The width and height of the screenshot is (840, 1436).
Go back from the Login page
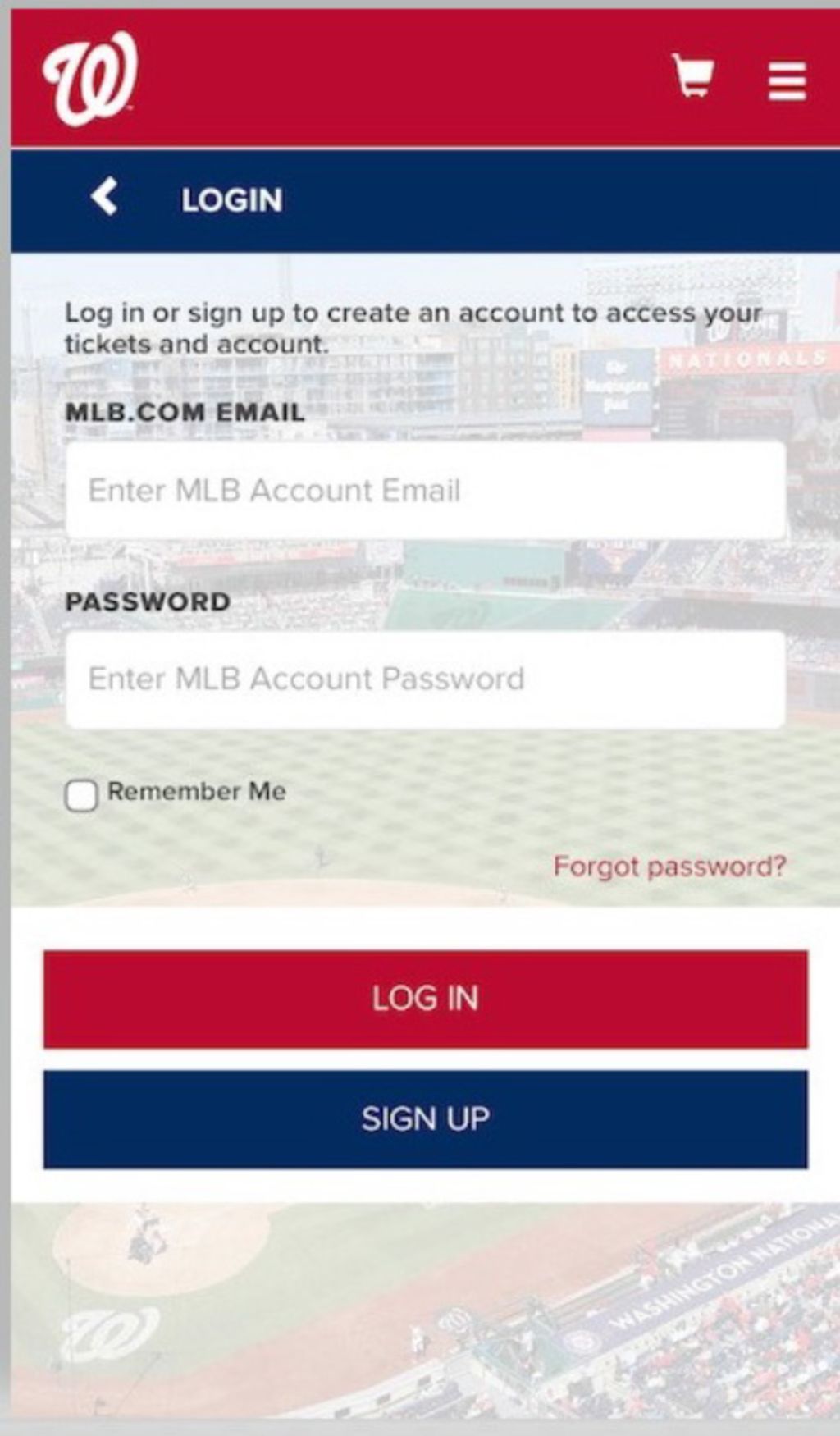[x=105, y=197]
